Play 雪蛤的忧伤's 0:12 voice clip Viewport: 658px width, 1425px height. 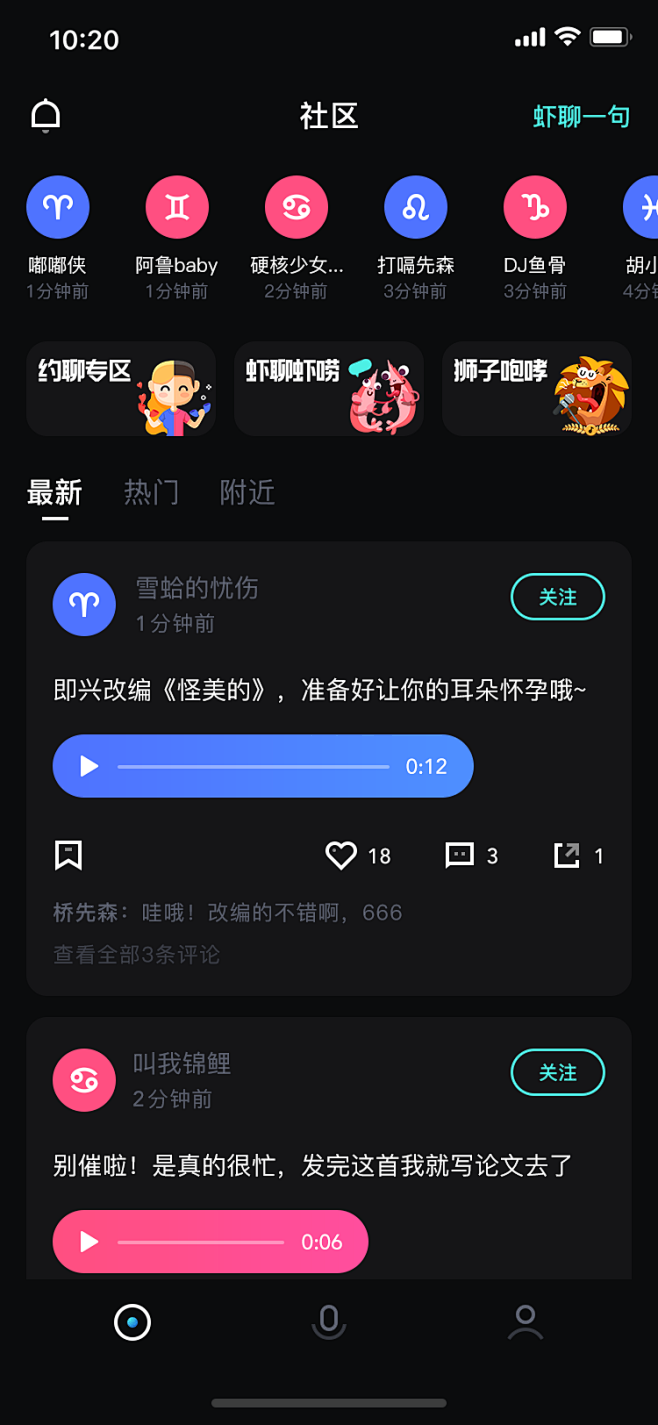(x=90, y=766)
